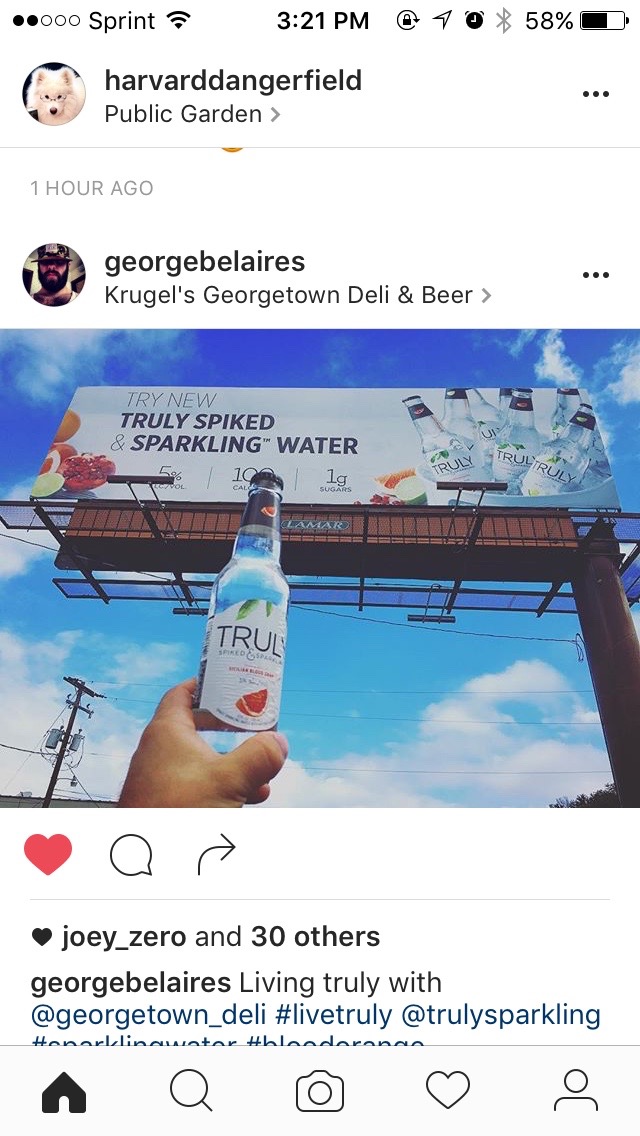Open the Public Garden location link
The width and height of the screenshot is (640, 1136).
pos(192,114)
